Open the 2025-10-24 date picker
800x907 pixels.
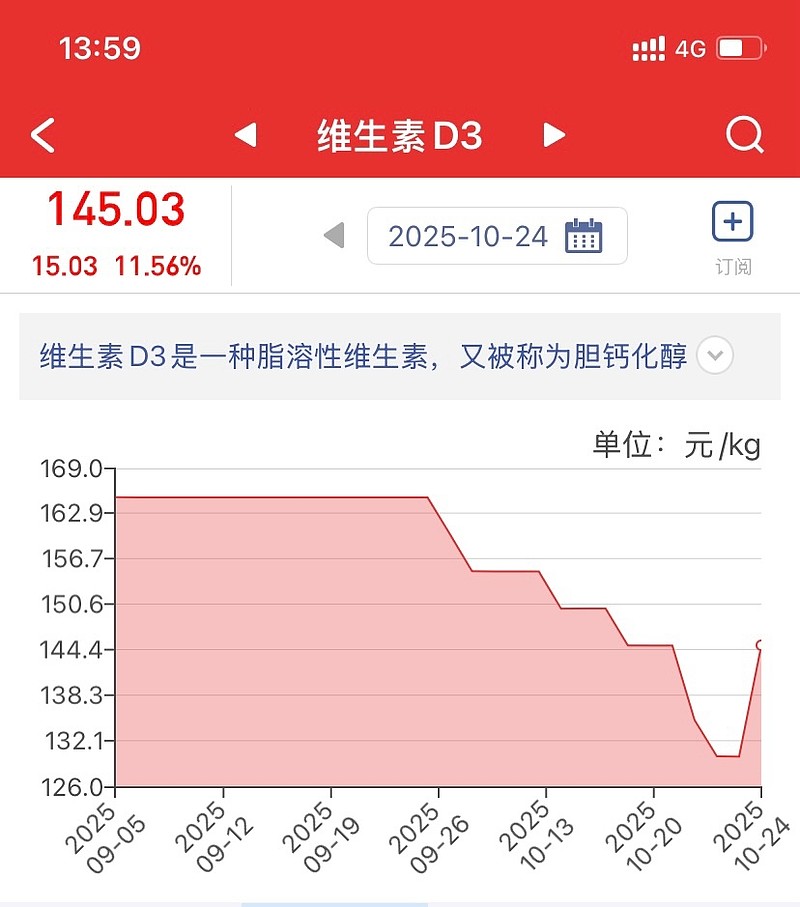tap(497, 236)
